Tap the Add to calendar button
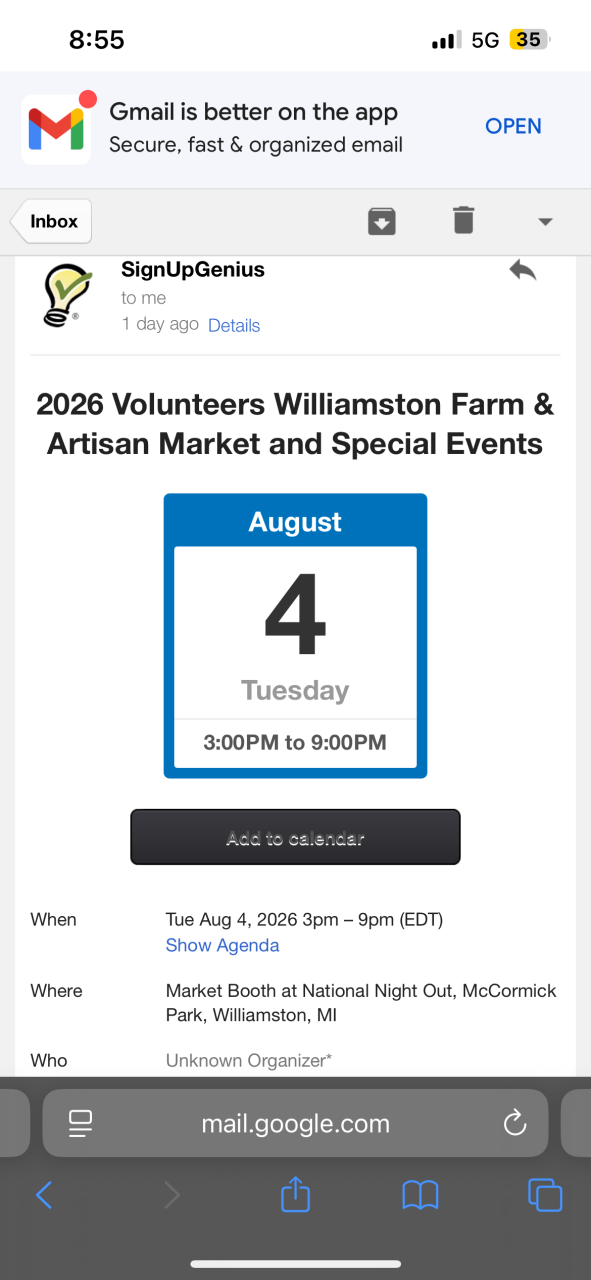 point(295,837)
